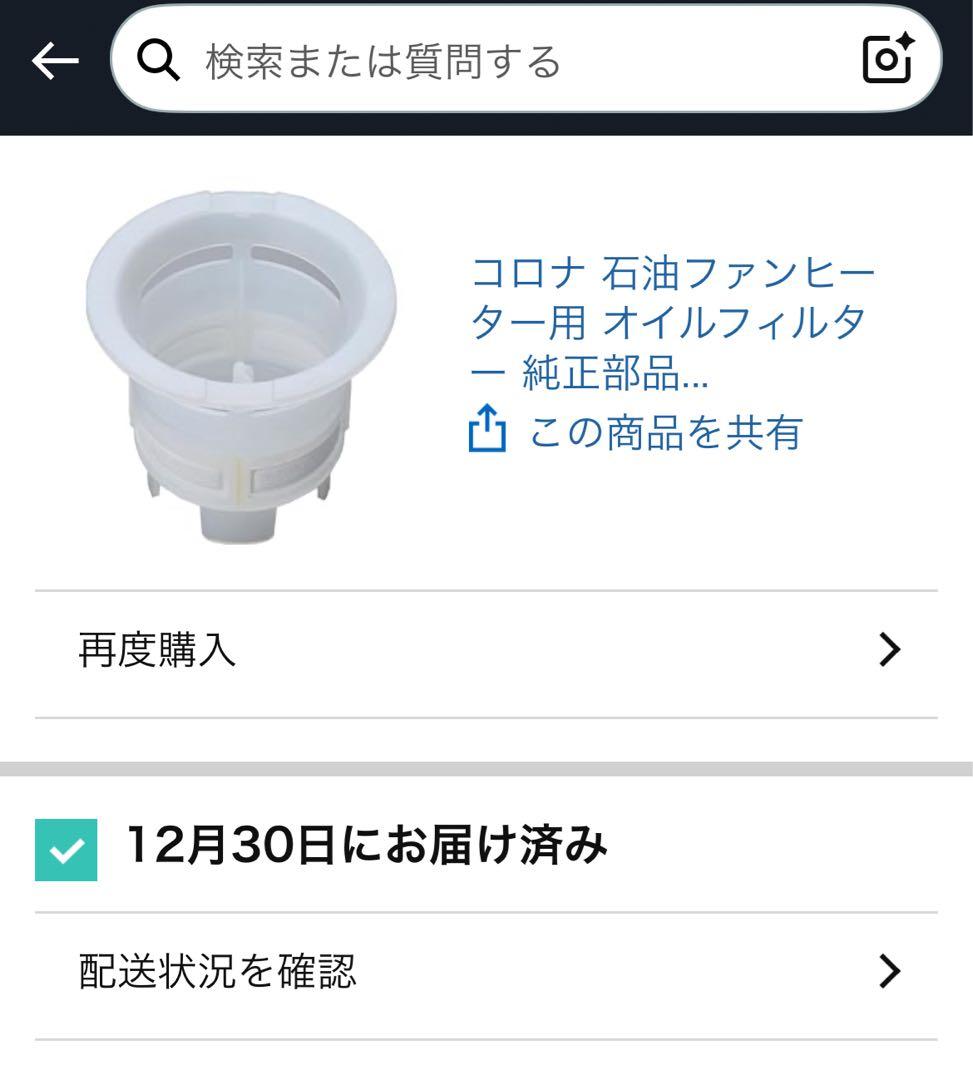Tap the share icon next to この商品を共有

[486, 432]
